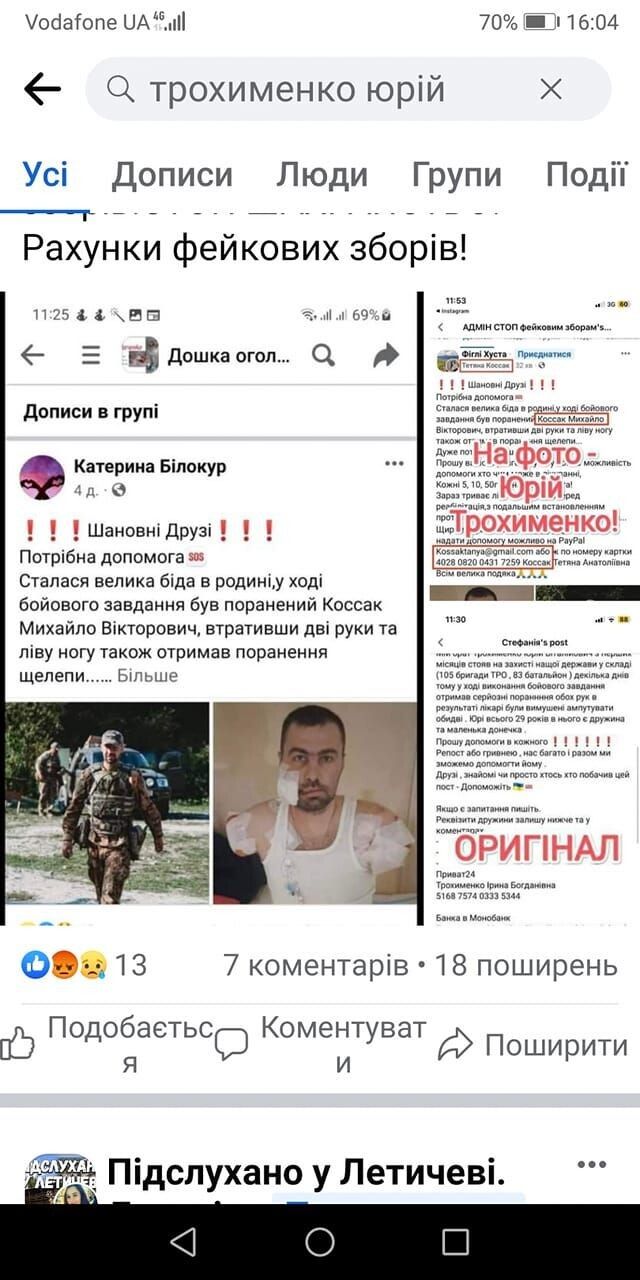This screenshot has height=1280, width=640.
Task: Go back from search results
Action: click(x=42, y=90)
